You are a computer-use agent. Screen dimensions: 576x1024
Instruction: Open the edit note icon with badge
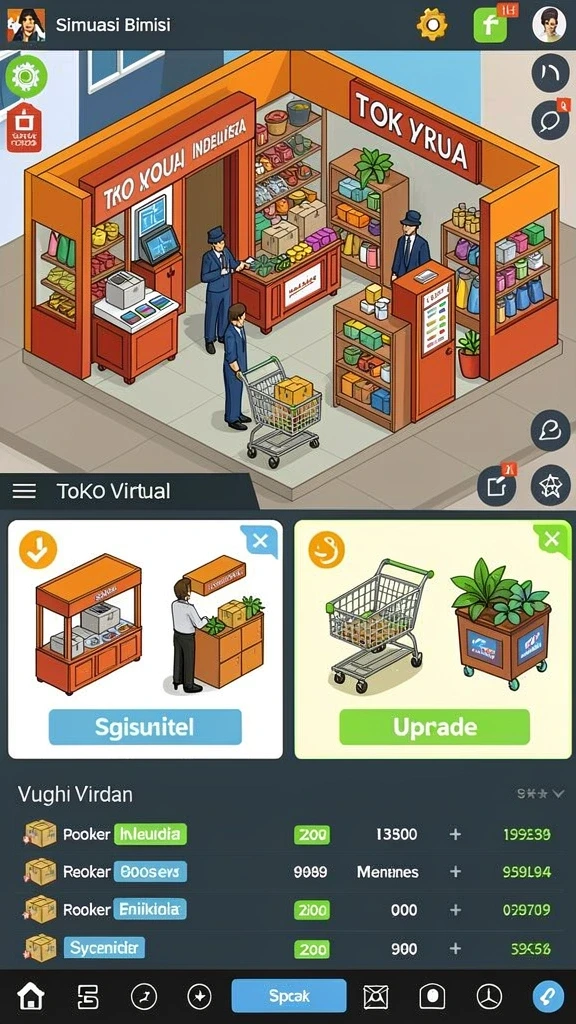(x=496, y=486)
